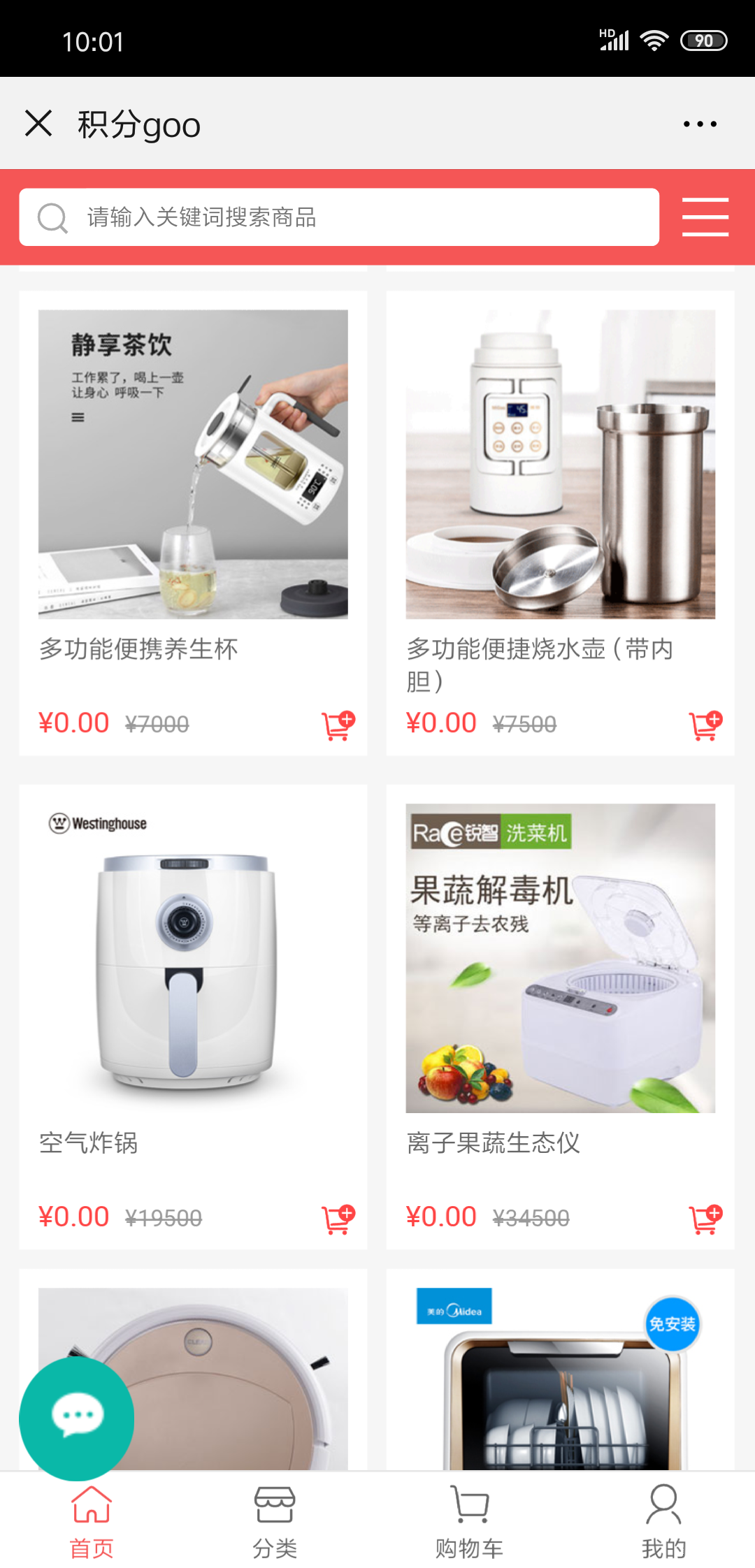
Task: Add 多功能便携养生杯 to cart
Action: point(338,725)
